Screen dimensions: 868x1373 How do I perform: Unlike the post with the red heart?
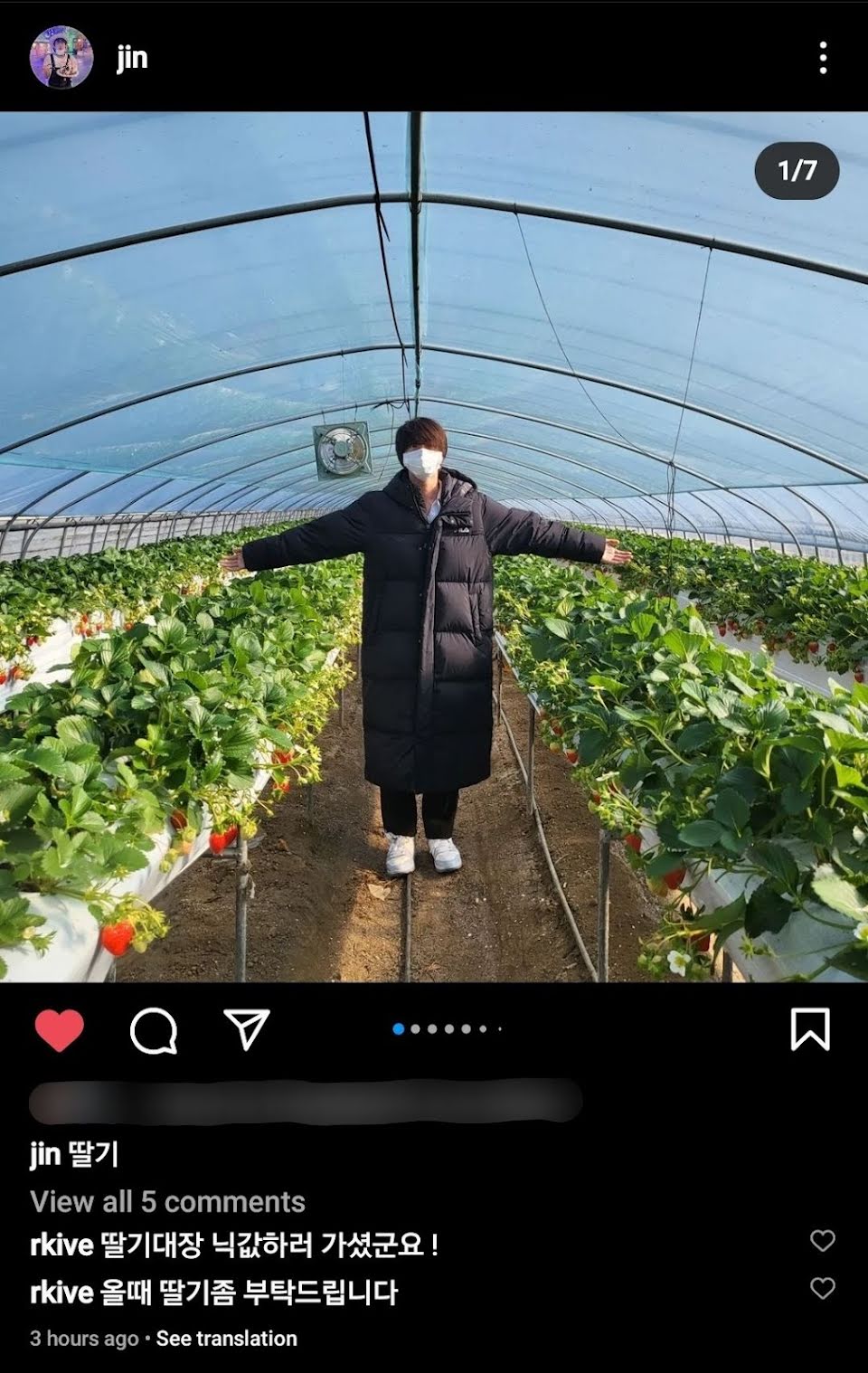(x=60, y=1030)
